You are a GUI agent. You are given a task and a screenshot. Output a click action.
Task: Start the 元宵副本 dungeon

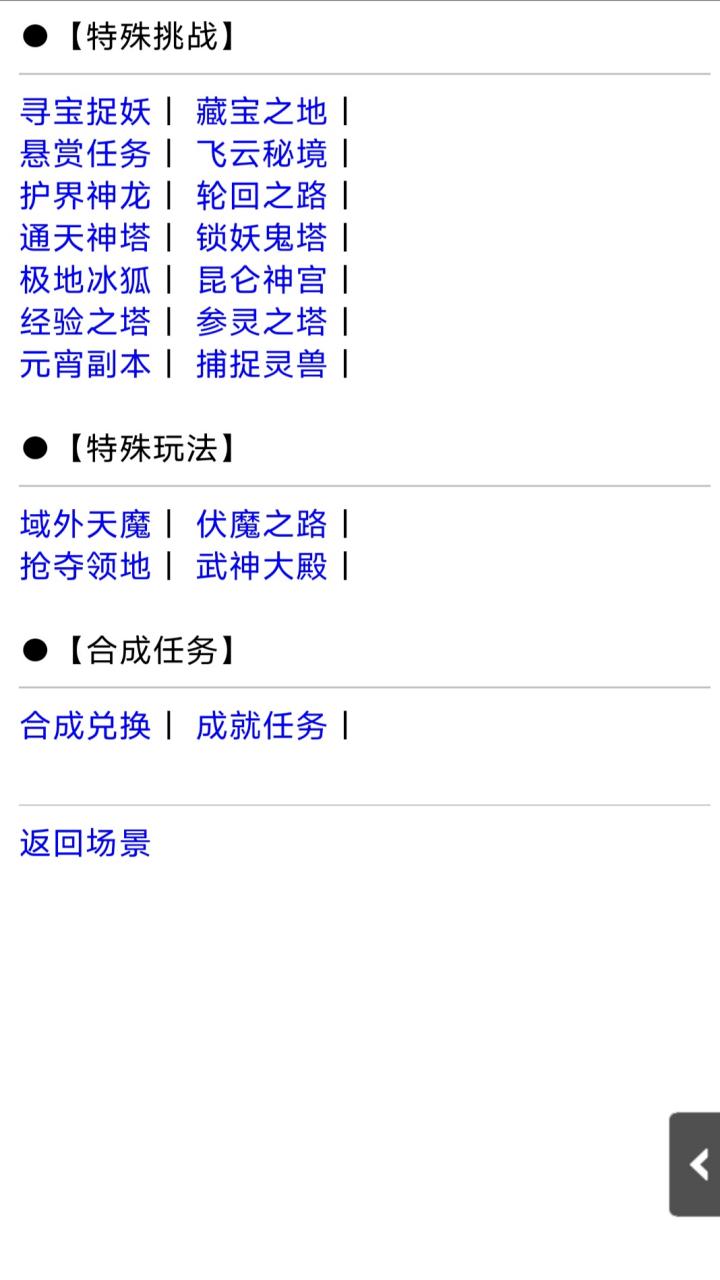pyautogui.click(x=84, y=365)
